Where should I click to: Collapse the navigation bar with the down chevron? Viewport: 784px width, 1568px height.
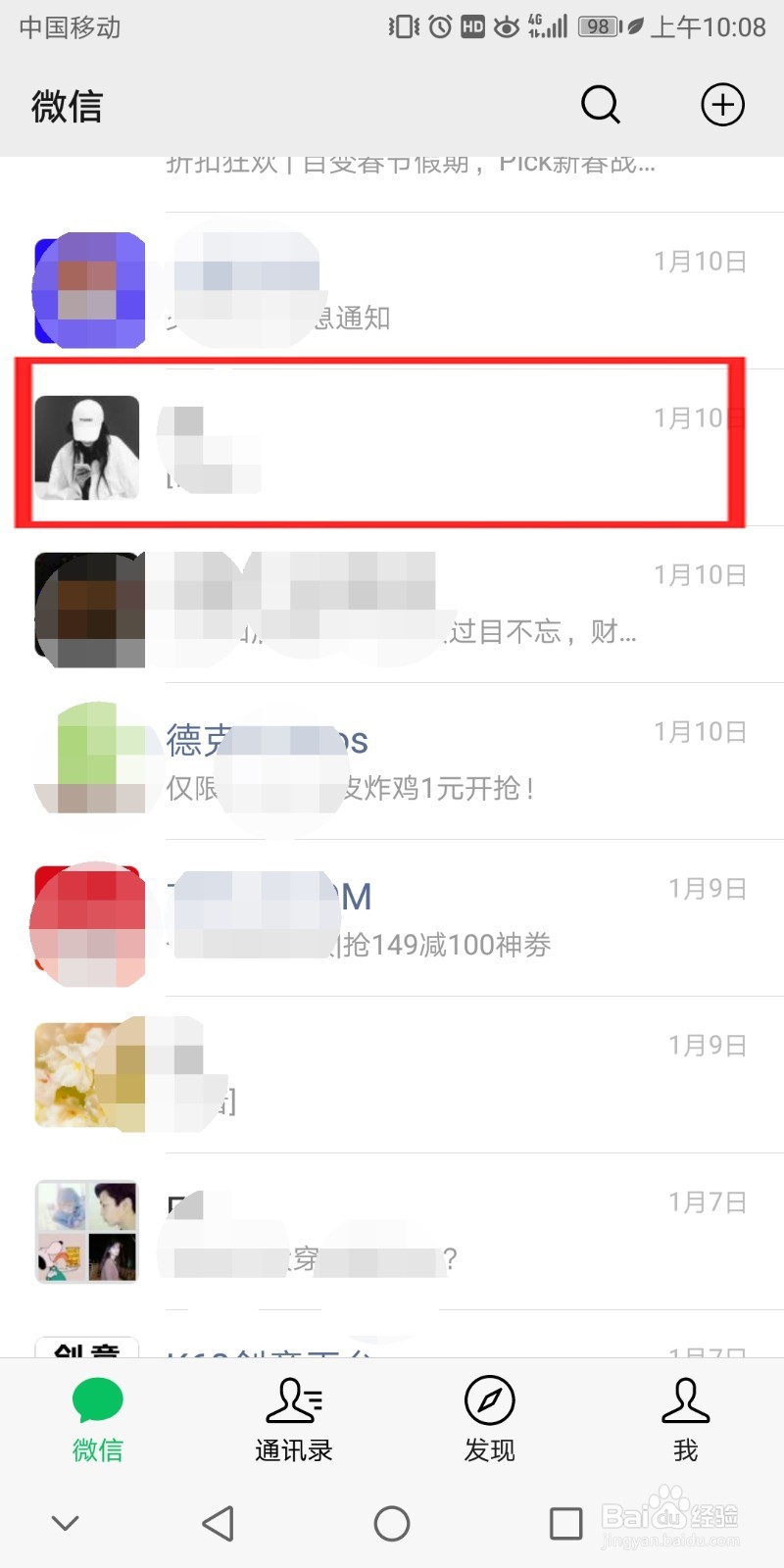pos(65,1523)
